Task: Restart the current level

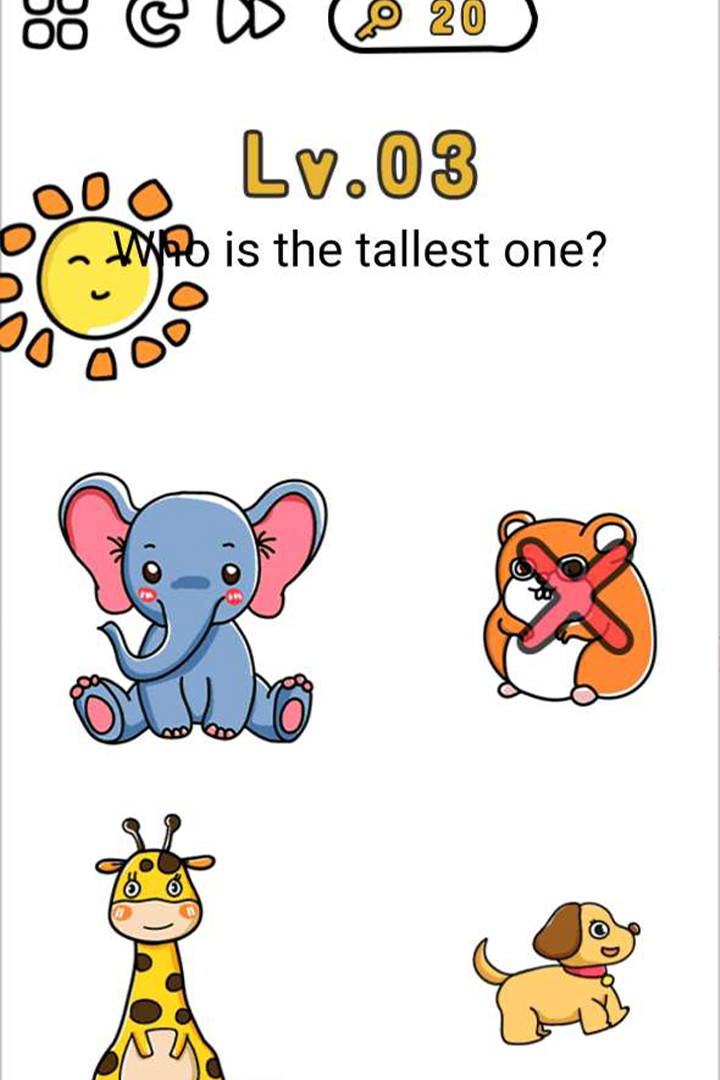Action: [153, 20]
